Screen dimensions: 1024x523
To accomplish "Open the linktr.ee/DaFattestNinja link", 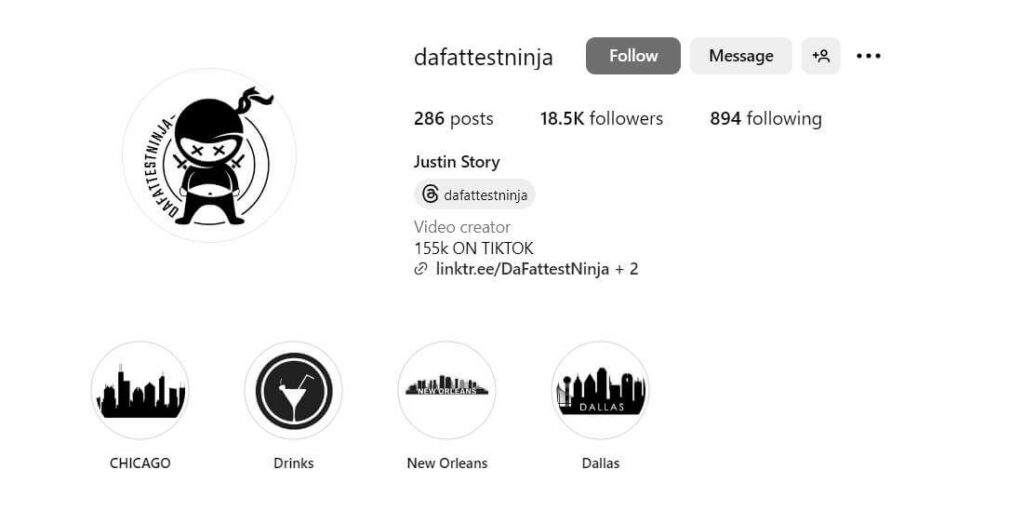I will pyautogui.click(x=522, y=269).
